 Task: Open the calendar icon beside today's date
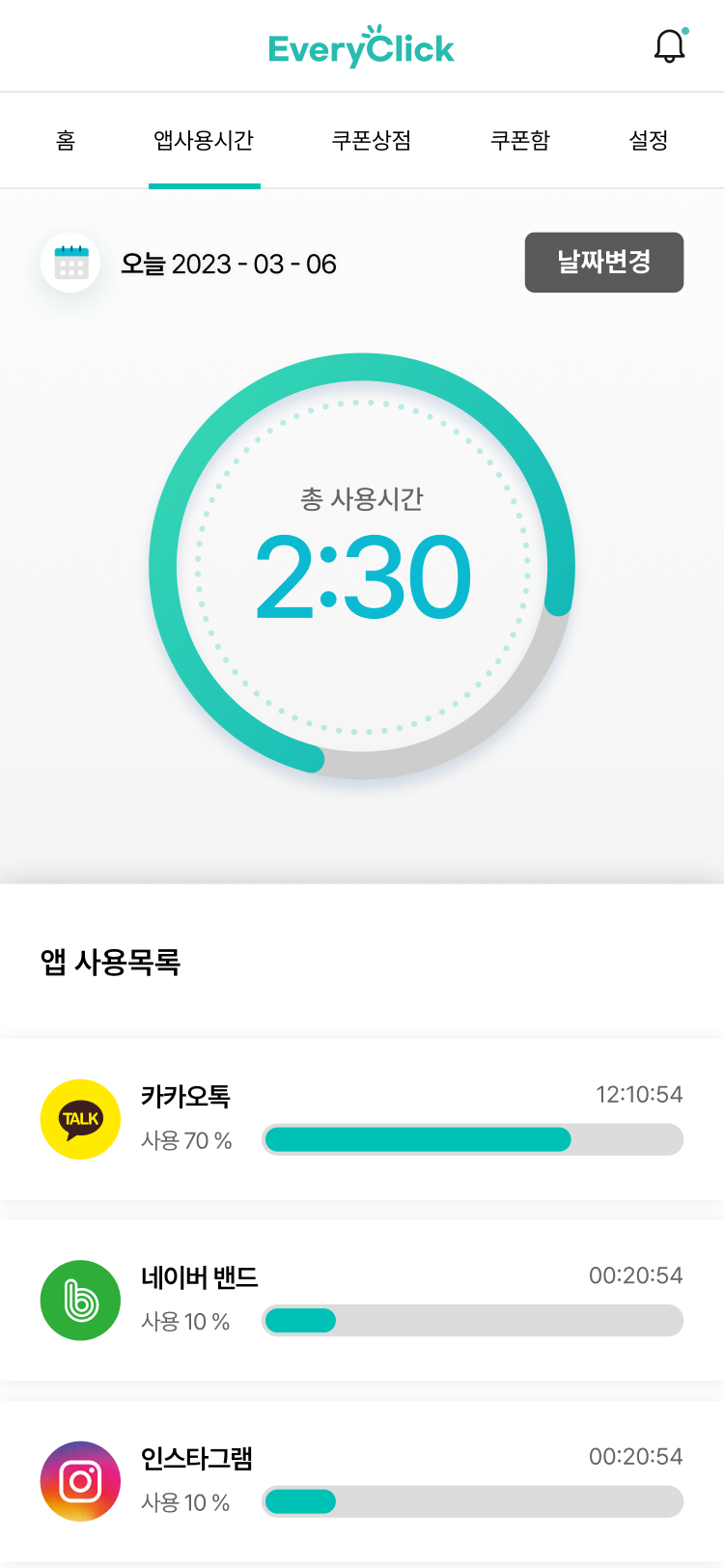(x=70, y=263)
